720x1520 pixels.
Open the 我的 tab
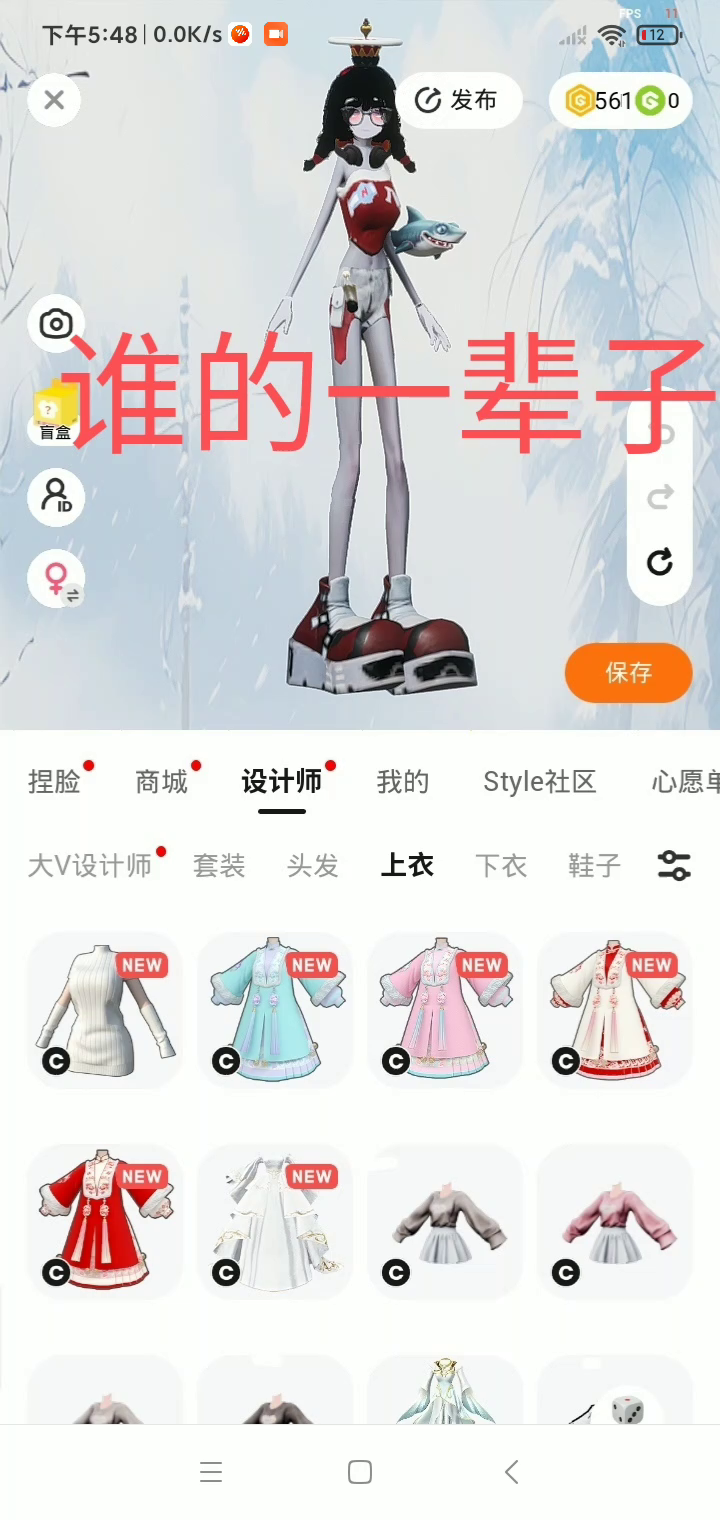(402, 781)
